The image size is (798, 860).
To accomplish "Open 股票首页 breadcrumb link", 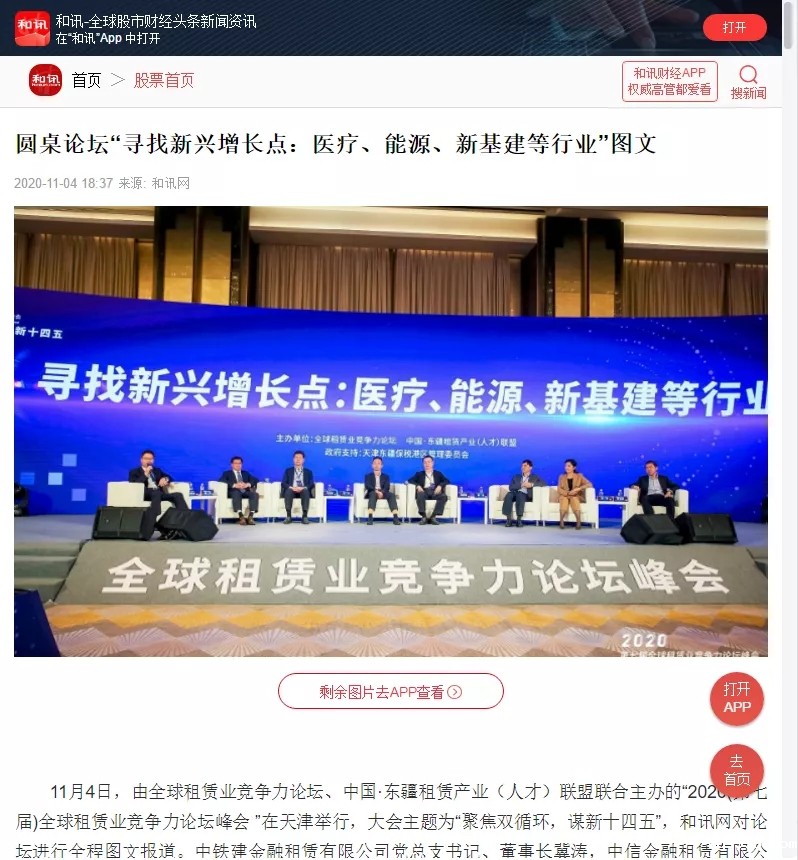I will (164, 81).
